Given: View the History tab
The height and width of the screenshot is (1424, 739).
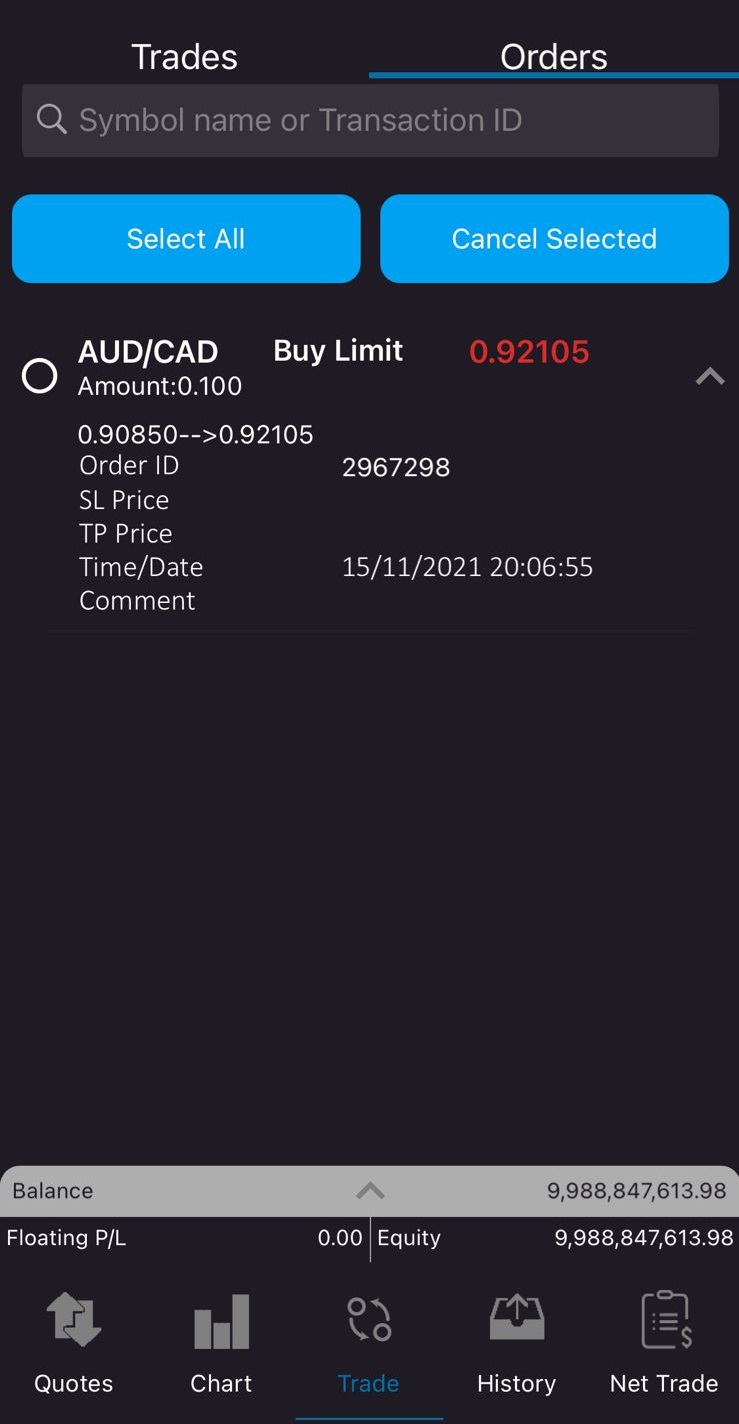Looking at the screenshot, I should click(516, 1343).
